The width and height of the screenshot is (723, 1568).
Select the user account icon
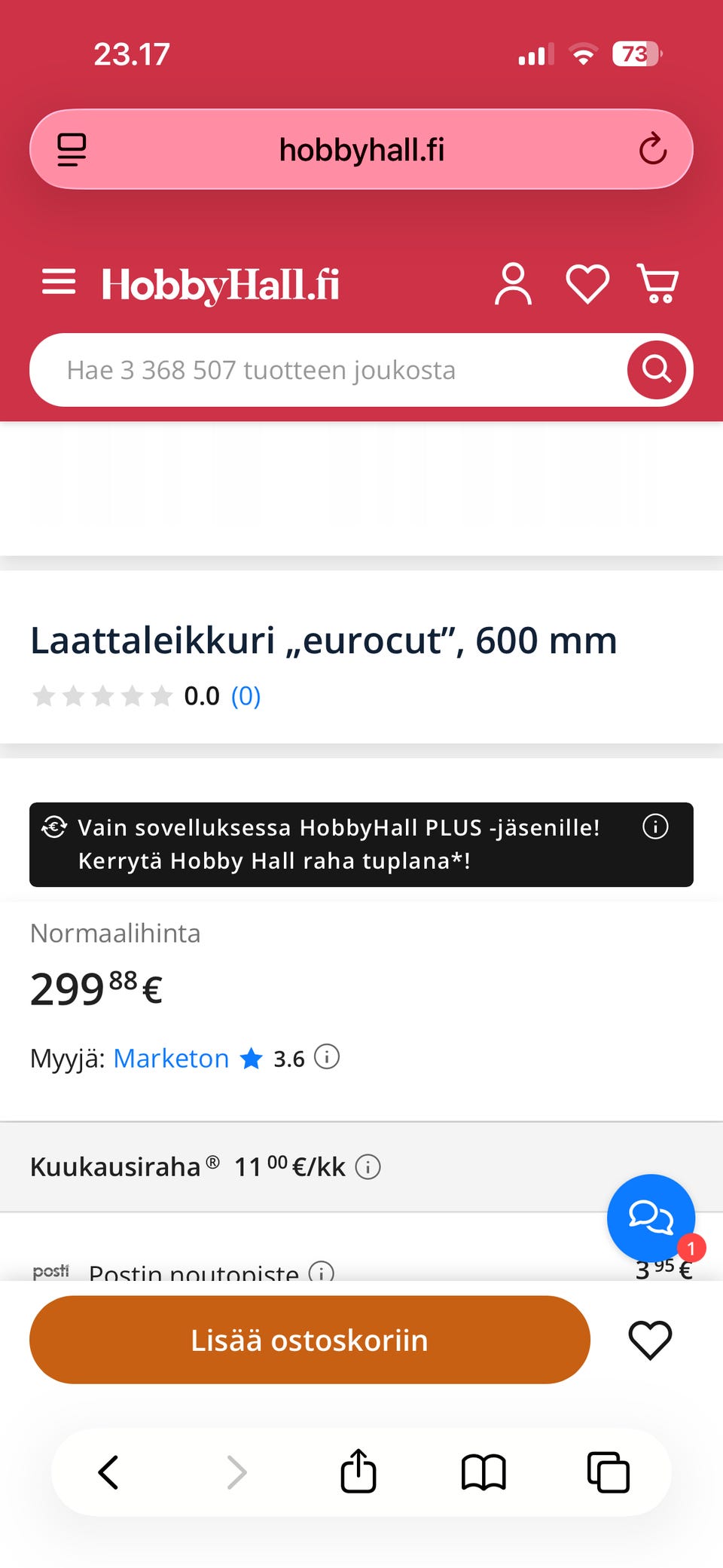513,283
